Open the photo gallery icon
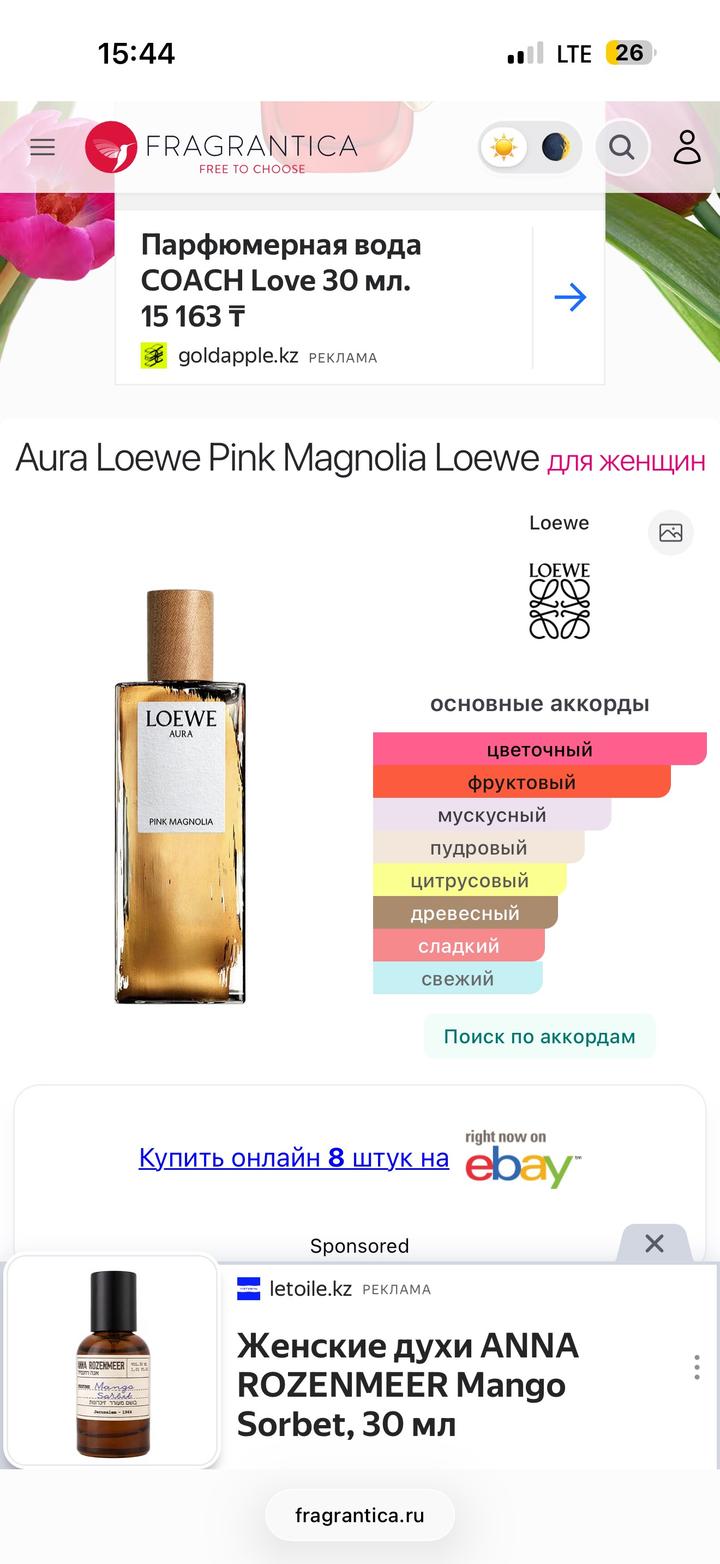This screenshot has width=720, height=1564. tap(671, 532)
